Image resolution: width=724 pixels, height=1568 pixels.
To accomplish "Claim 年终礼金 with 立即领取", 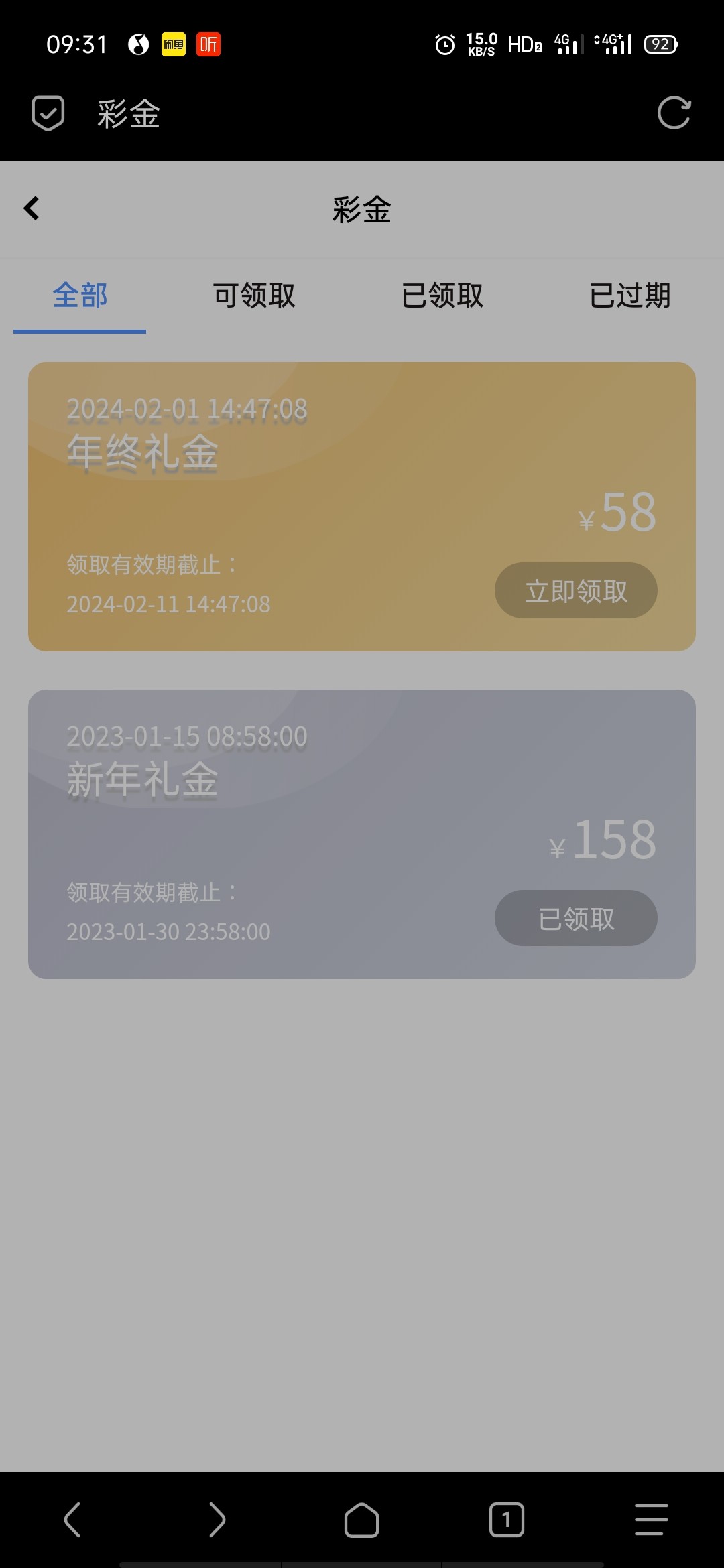I will pos(576,590).
